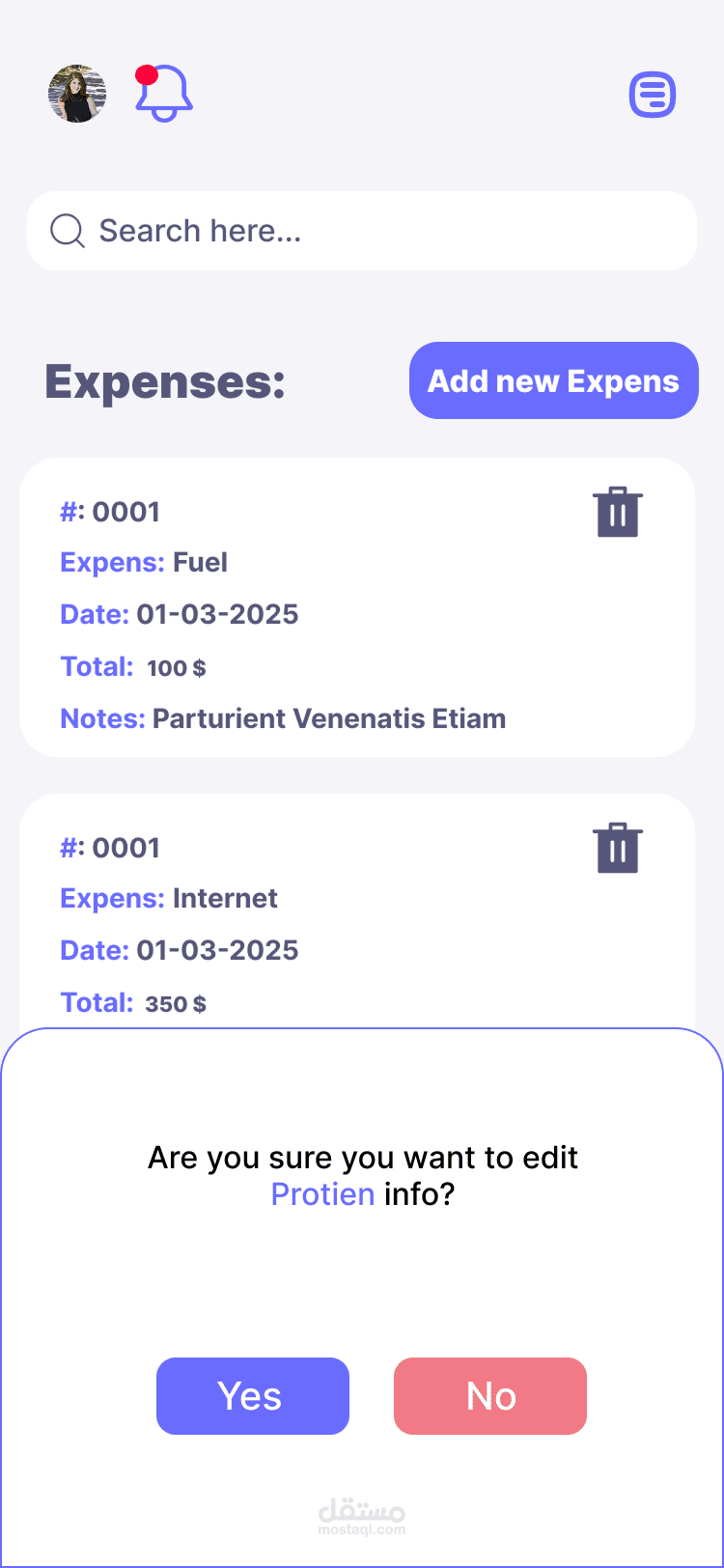Confirm edit by tapping Yes

(x=253, y=1396)
